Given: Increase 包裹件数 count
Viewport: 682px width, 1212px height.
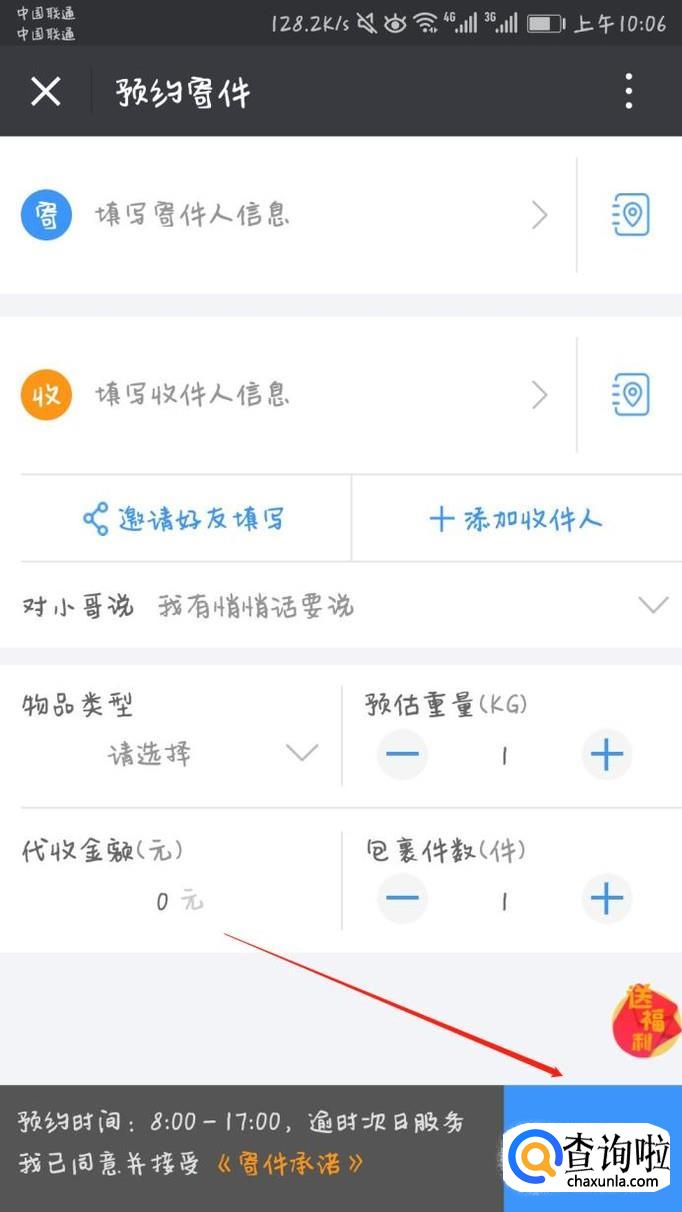Looking at the screenshot, I should pyautogui.click(x=606, y=898).
